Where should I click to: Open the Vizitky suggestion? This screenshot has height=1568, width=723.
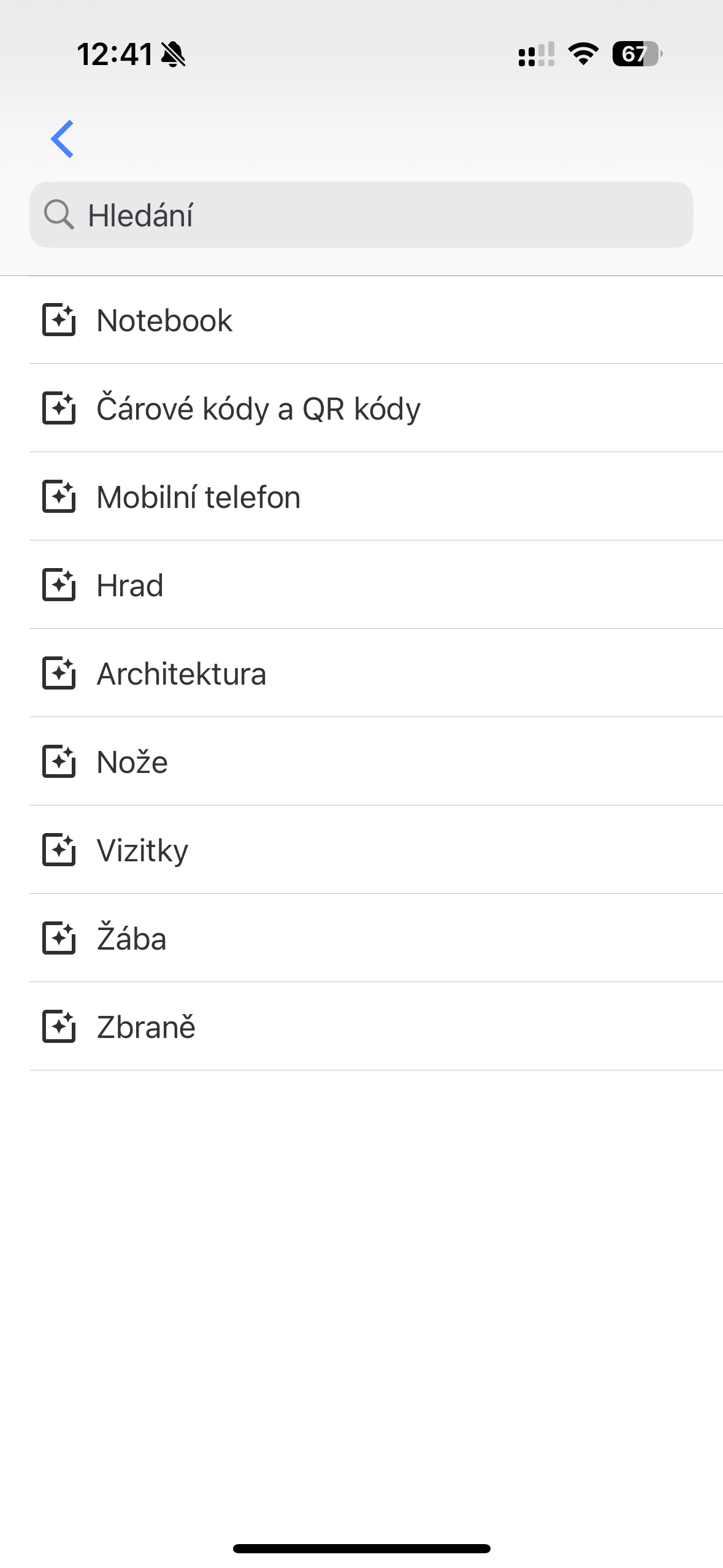coord(142,850)
